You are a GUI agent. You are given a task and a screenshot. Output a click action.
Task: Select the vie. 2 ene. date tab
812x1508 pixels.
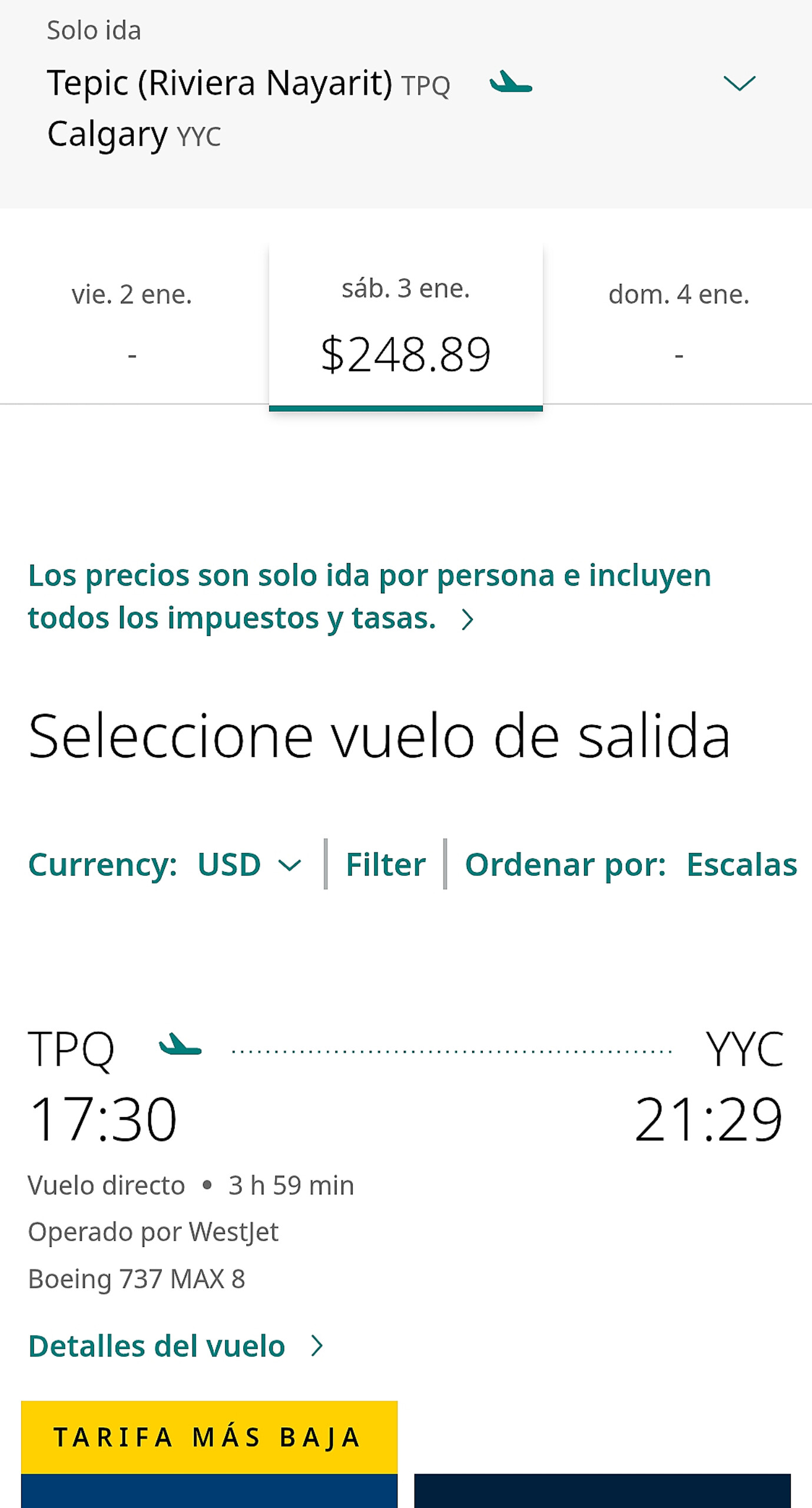point(132,323)
